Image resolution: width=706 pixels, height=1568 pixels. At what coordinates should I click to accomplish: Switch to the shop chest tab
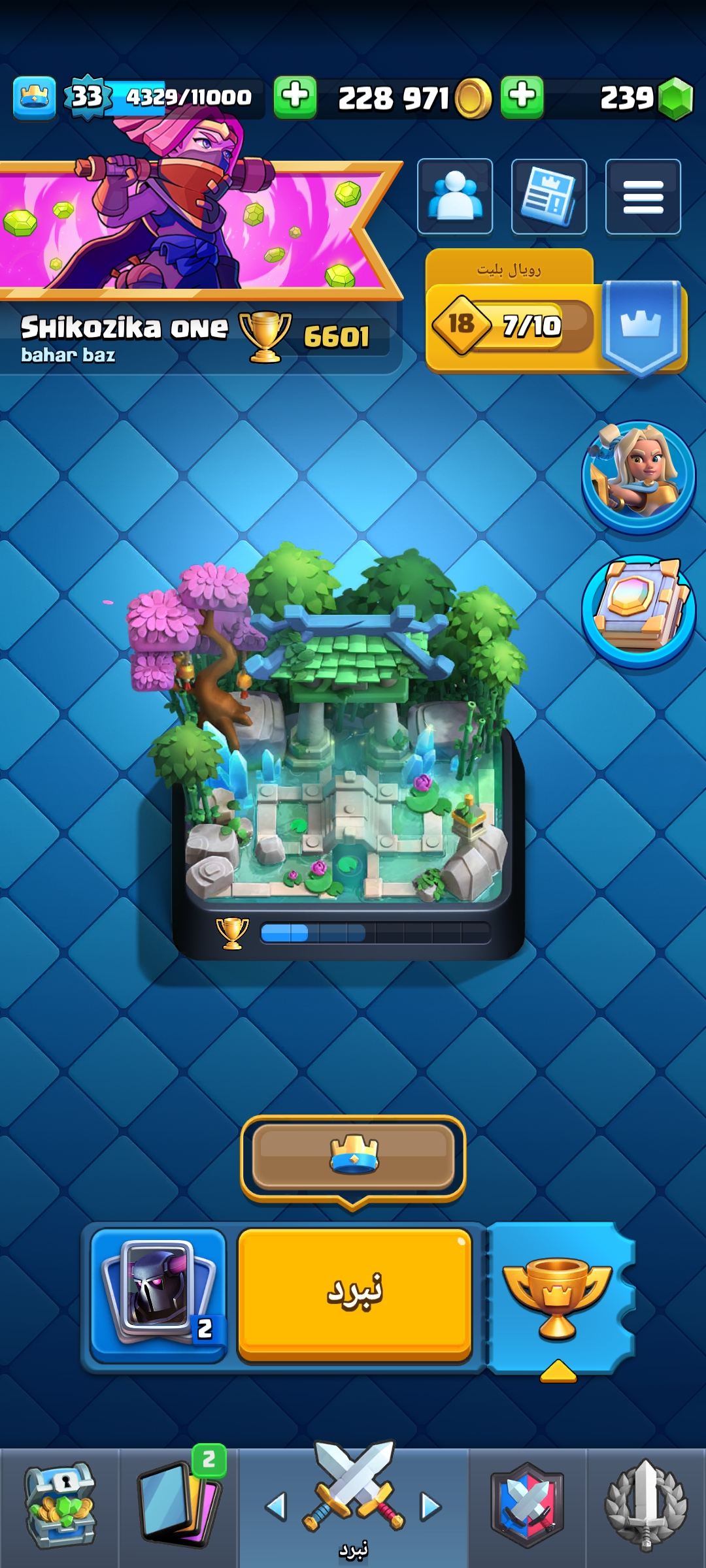pos(59,1507)
